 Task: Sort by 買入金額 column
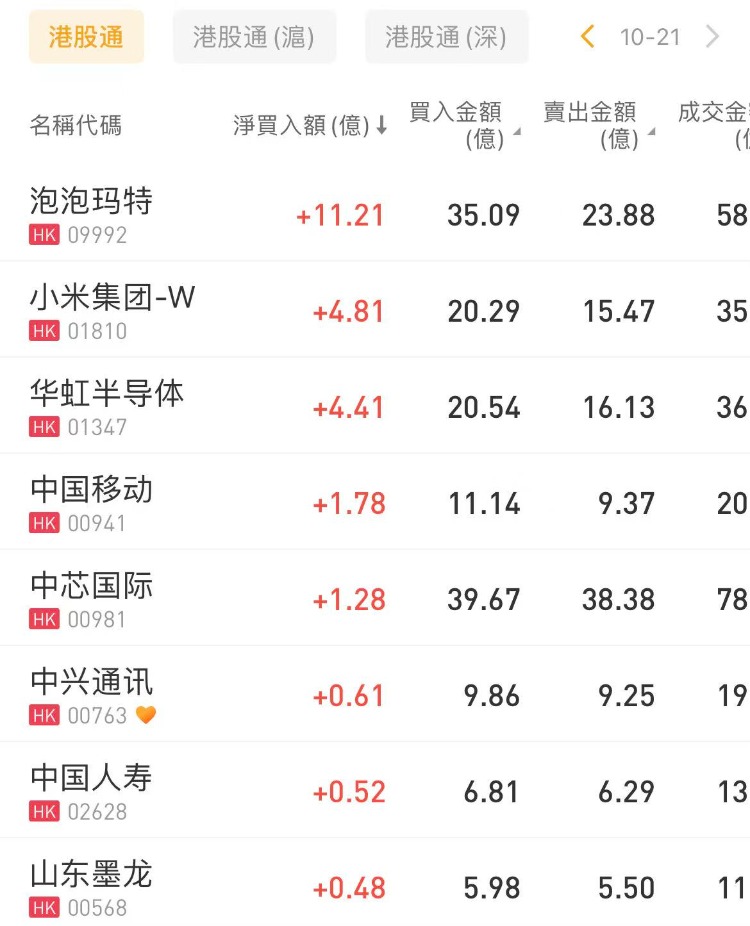(462, 125)
